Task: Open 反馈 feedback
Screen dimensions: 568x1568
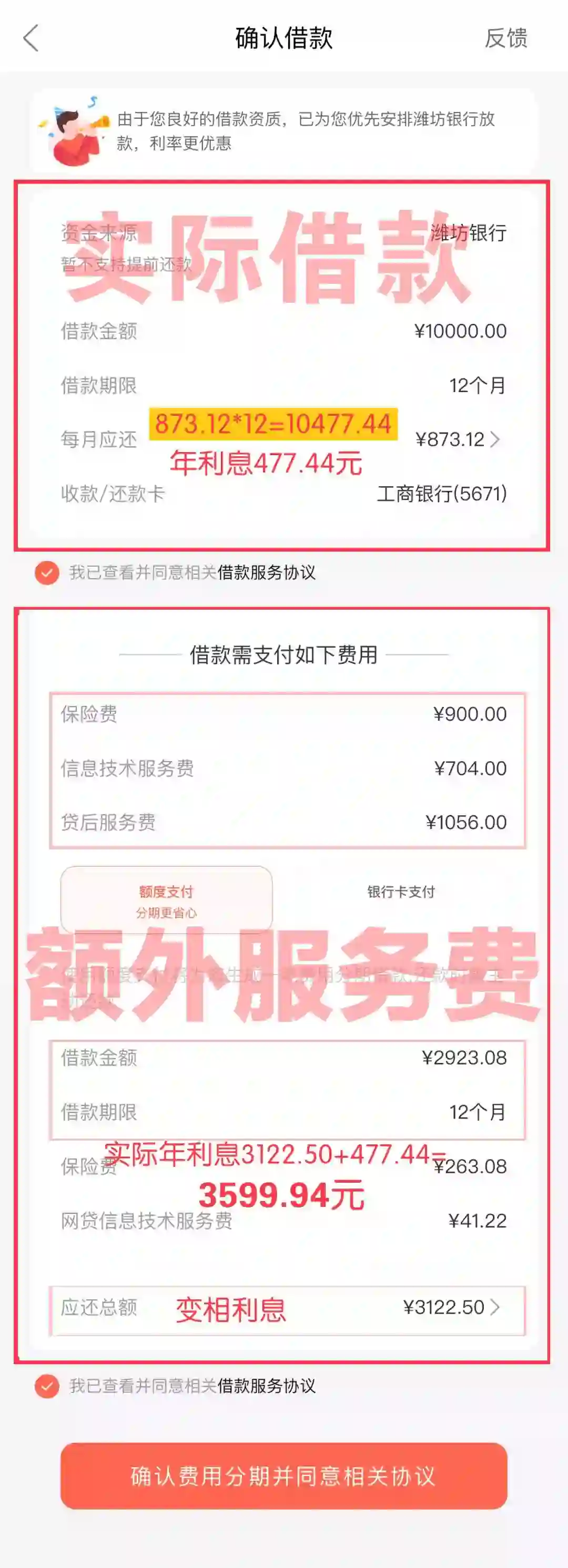Action: (505, 38)
